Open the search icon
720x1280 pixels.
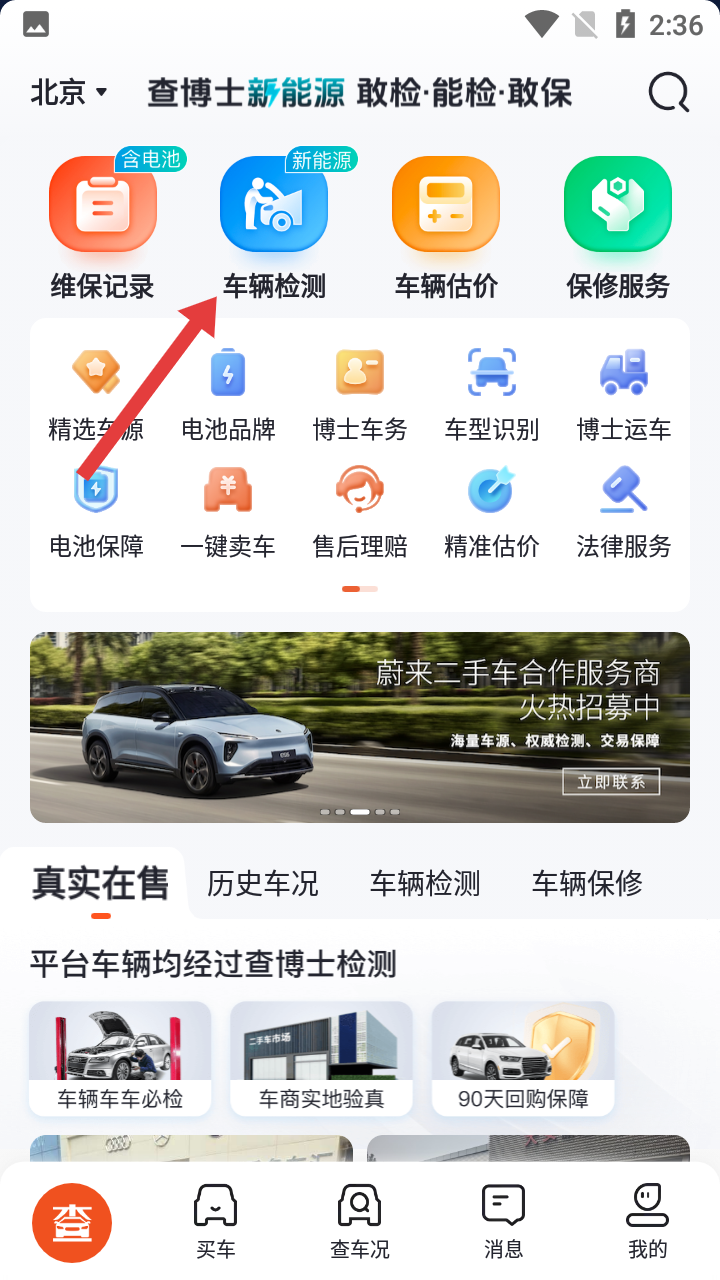(x=669, y=93)
